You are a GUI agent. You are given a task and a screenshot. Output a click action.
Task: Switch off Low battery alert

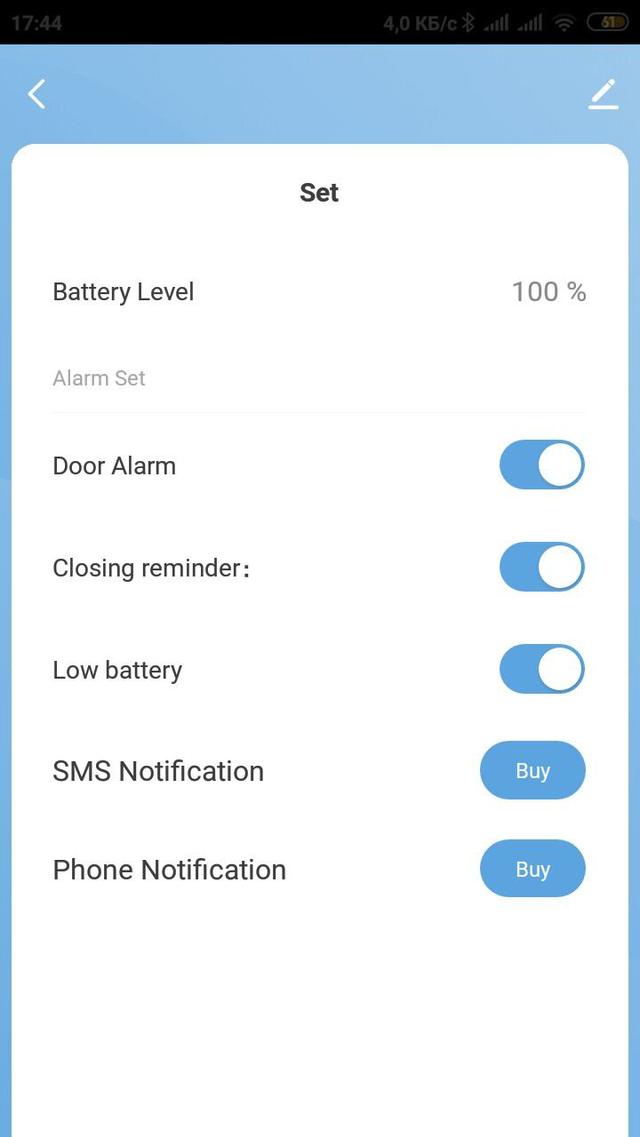coord(542,669)
